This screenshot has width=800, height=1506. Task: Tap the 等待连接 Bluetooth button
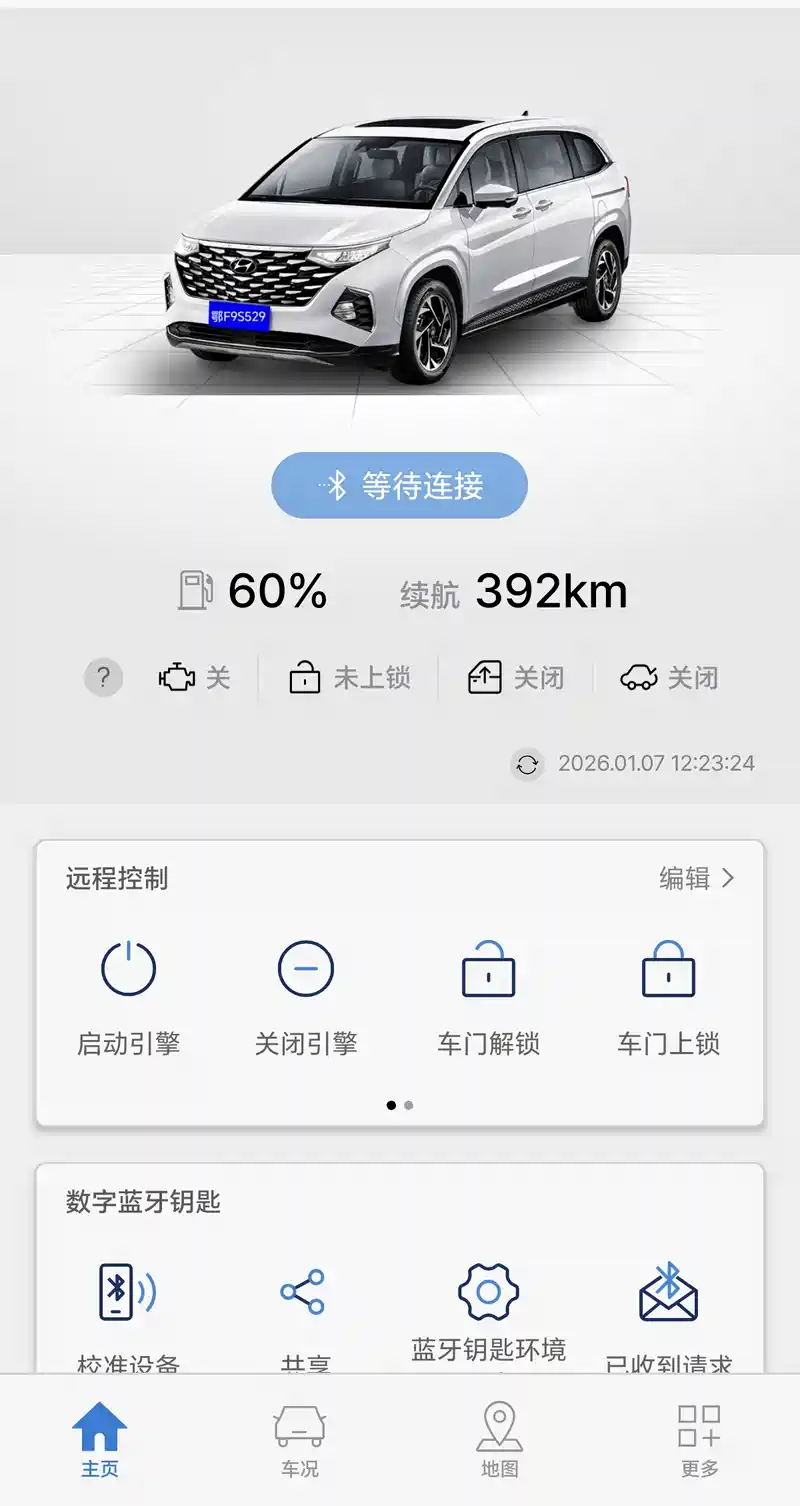point(399,486)
